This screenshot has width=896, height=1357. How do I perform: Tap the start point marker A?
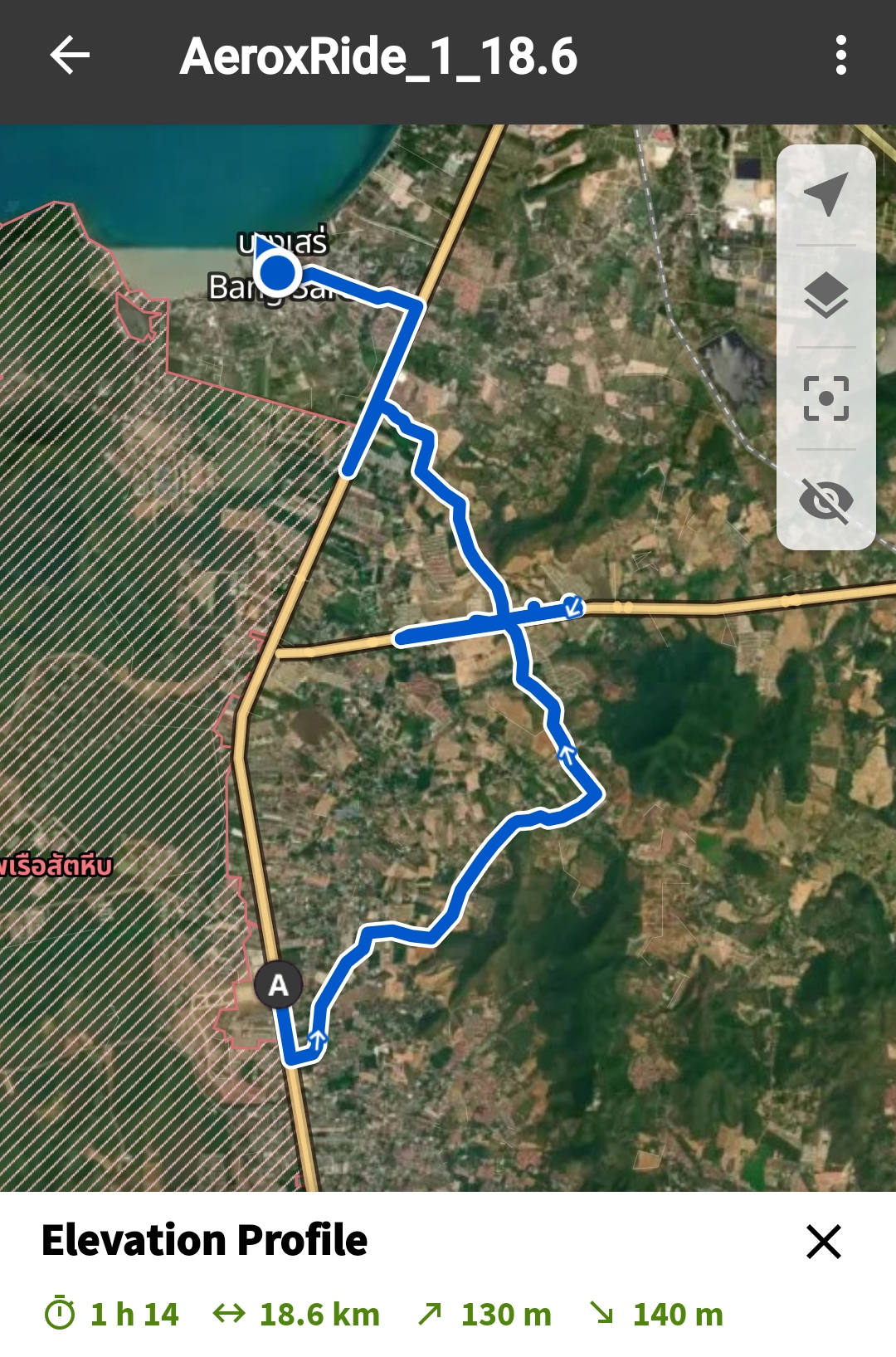coord(279,985)
